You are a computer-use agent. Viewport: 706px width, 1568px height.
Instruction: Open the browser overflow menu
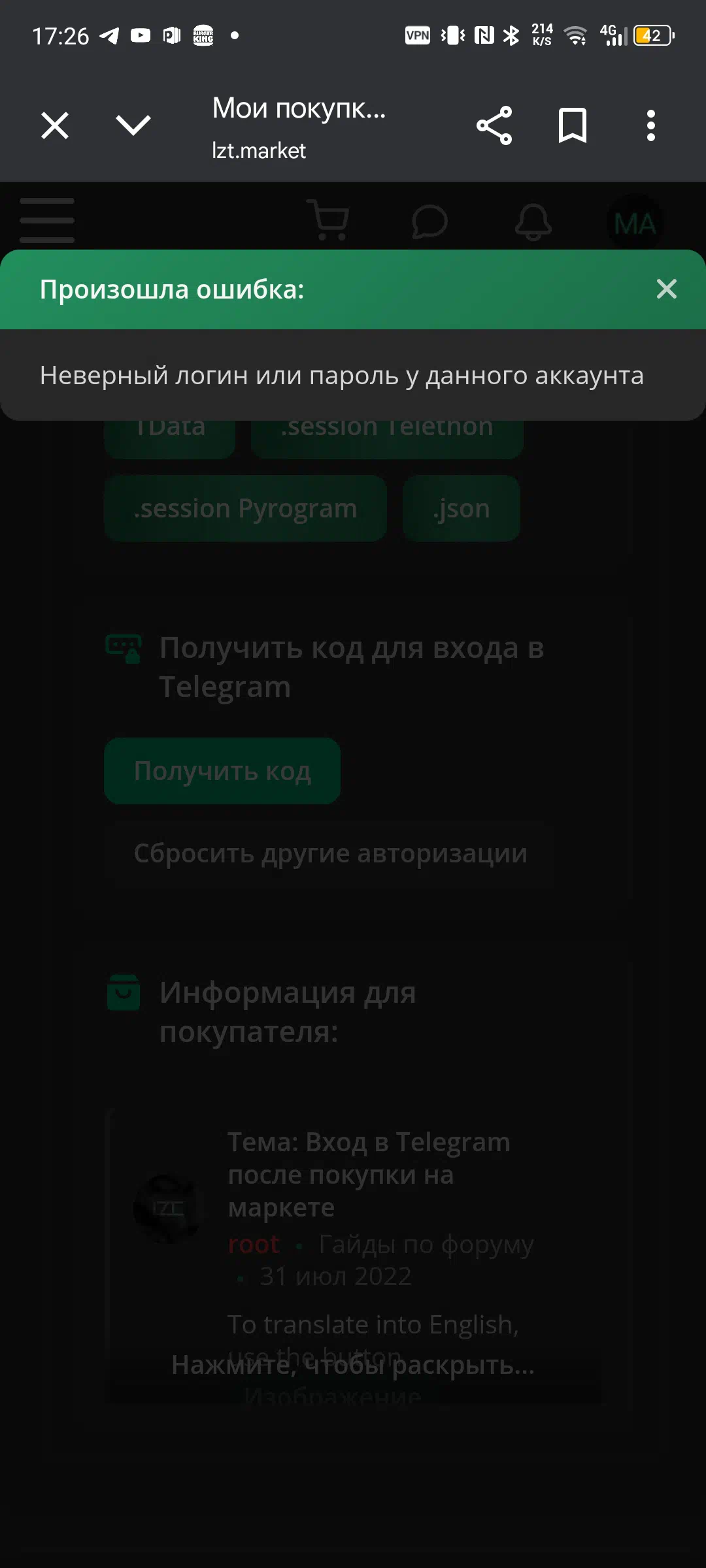click(x=651, y=125)
